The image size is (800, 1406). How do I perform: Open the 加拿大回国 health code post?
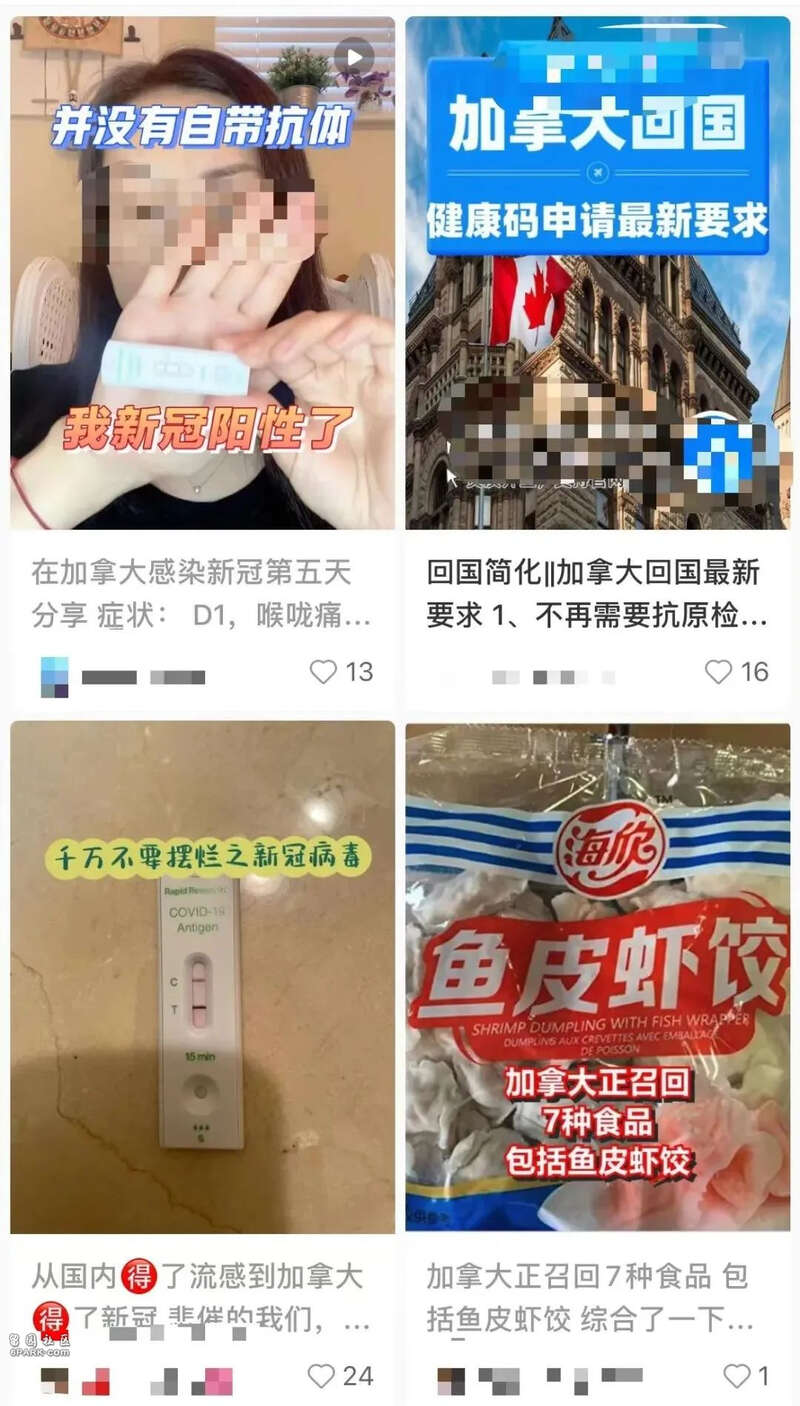pos(597,272)
